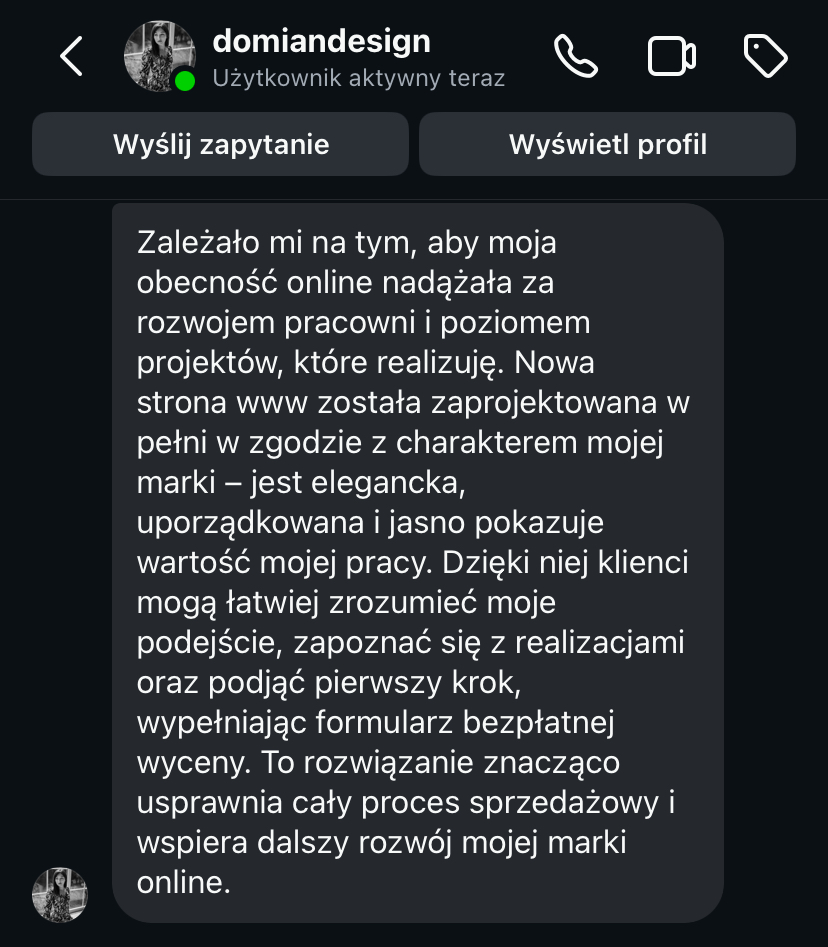Tap the Wyślij zapytanie button

221,144
